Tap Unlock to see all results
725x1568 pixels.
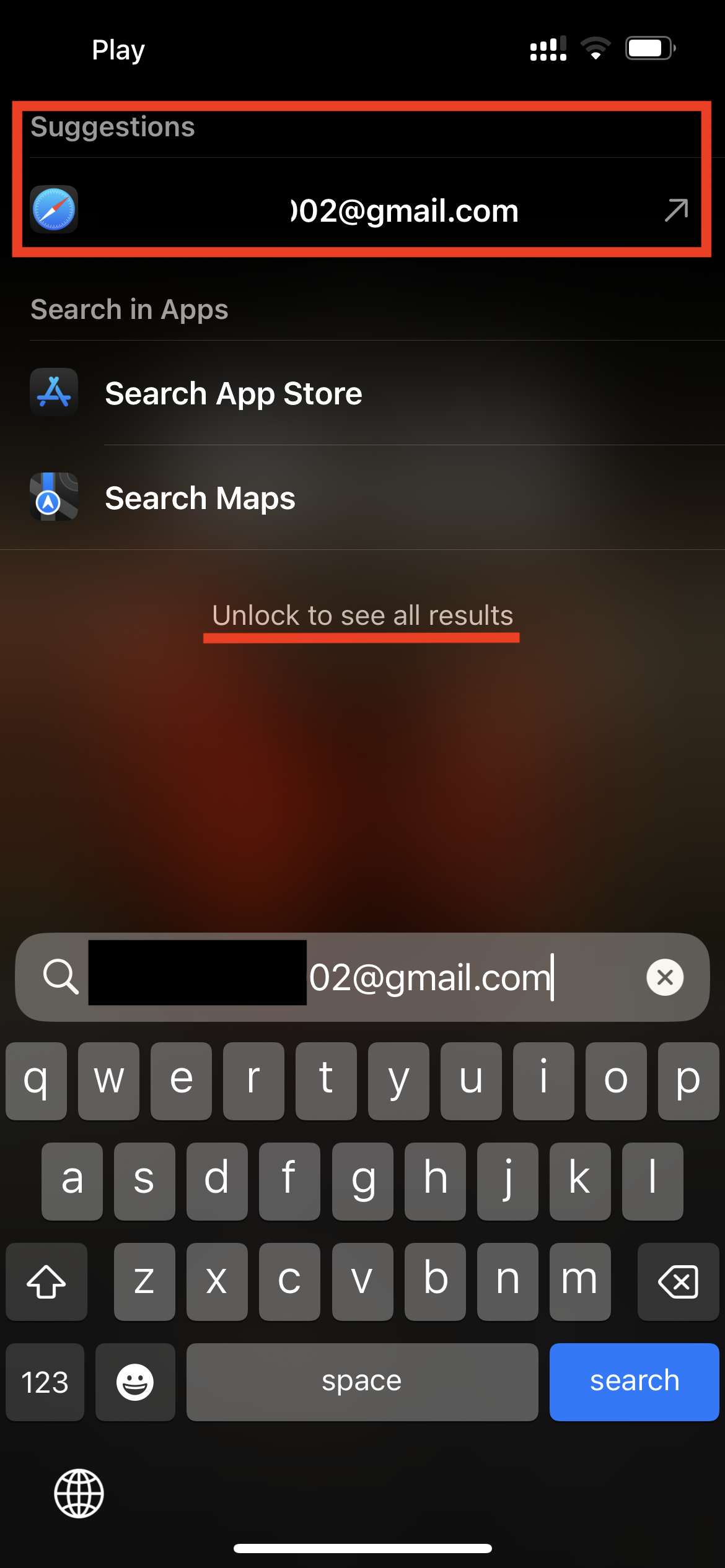362,616
